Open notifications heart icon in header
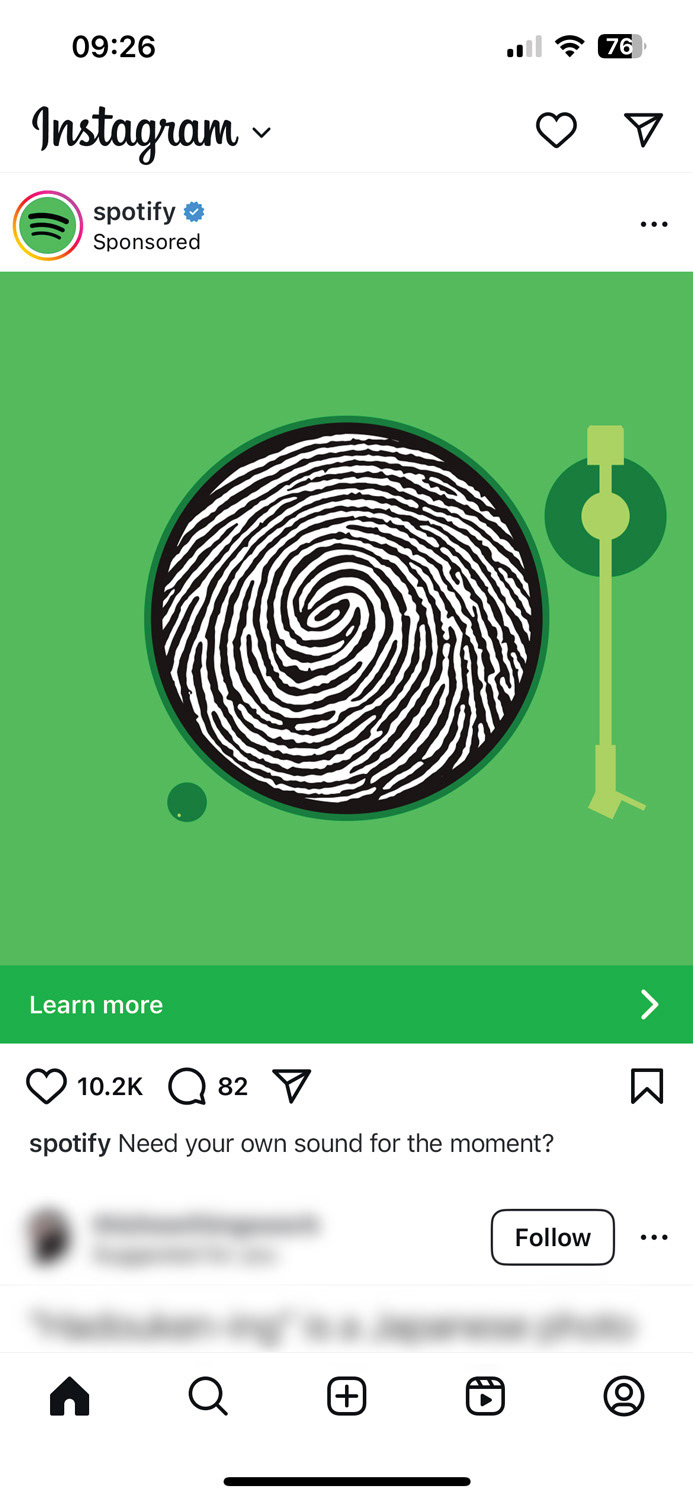Screen dimensions: 693x1500 [x=556, y=130]
